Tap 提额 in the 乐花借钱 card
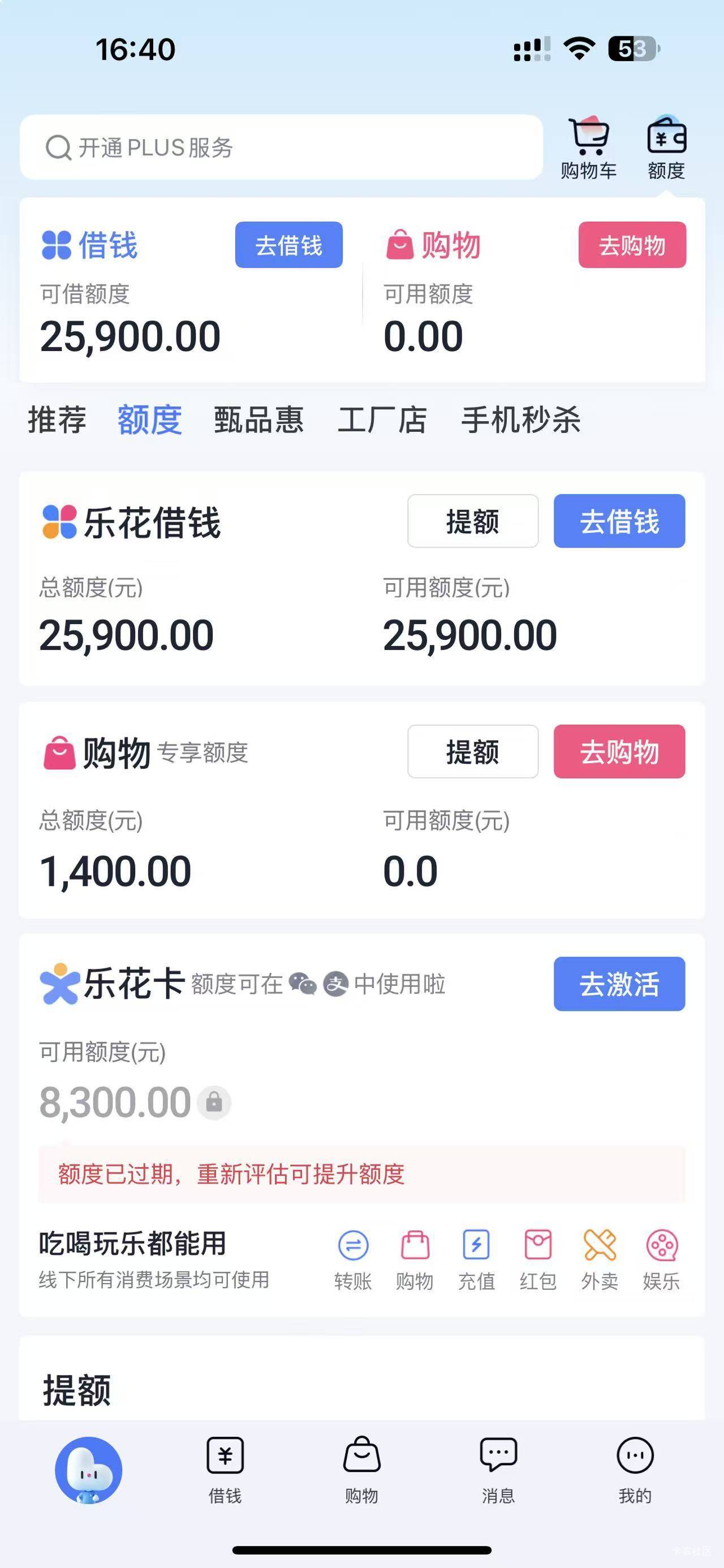Viewport: 724px width, 1568px height. tap(472, 521)
